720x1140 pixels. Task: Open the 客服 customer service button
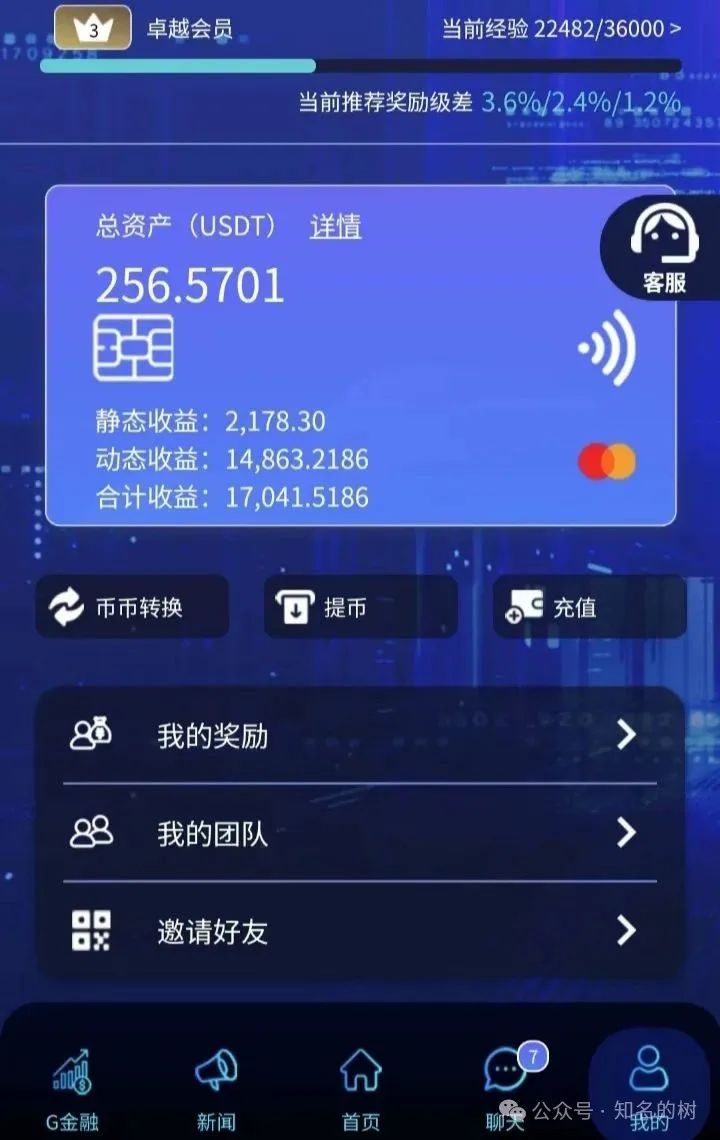[663, 249]
